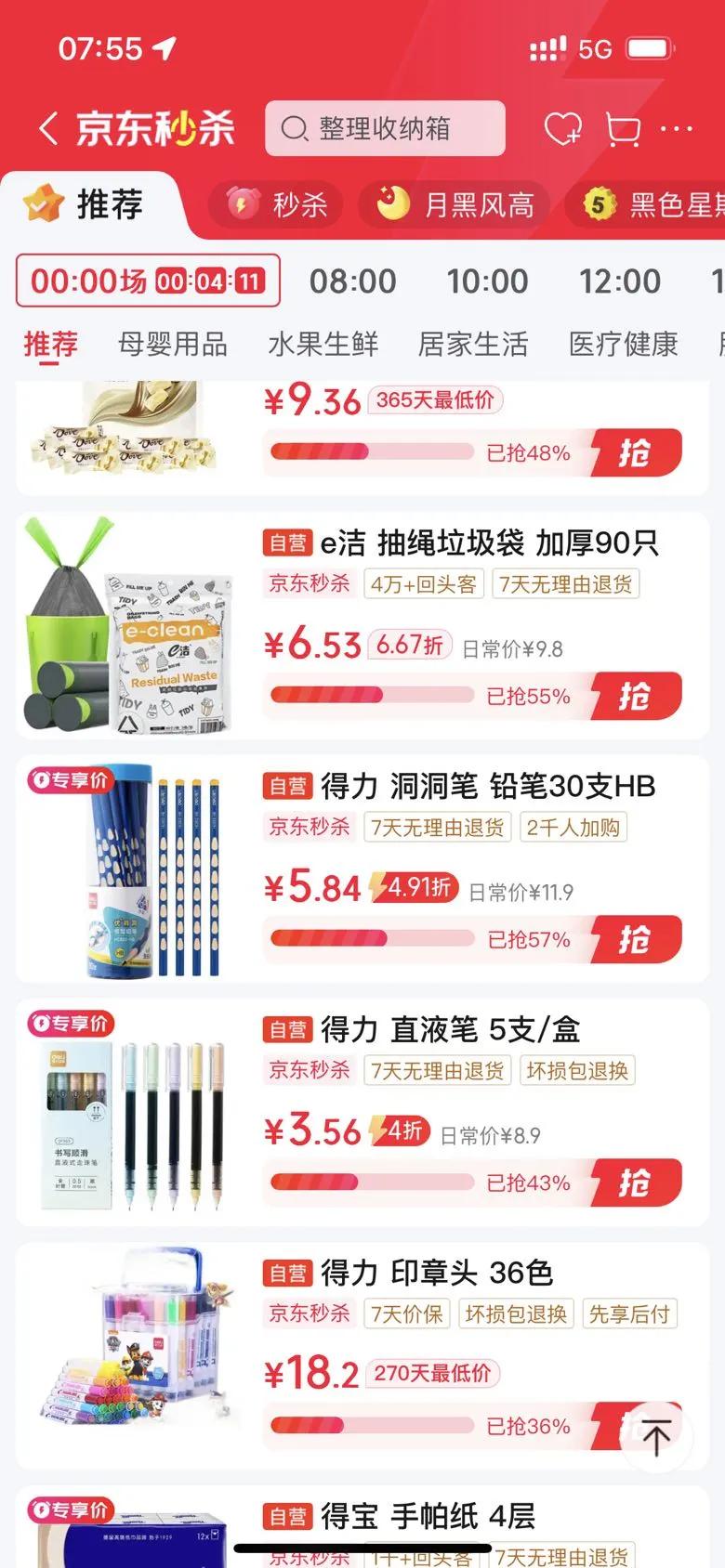Screen dimensions: 725x1568
Task: Filter by 母婴用品 category
Action: pos(173,345)
